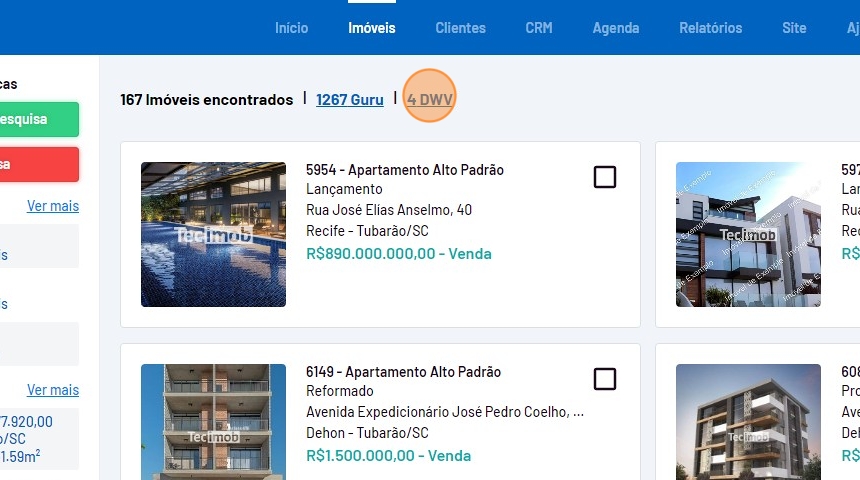Open the Site tab
This screenshot has height=480, width=860.
tap(794, 28)
